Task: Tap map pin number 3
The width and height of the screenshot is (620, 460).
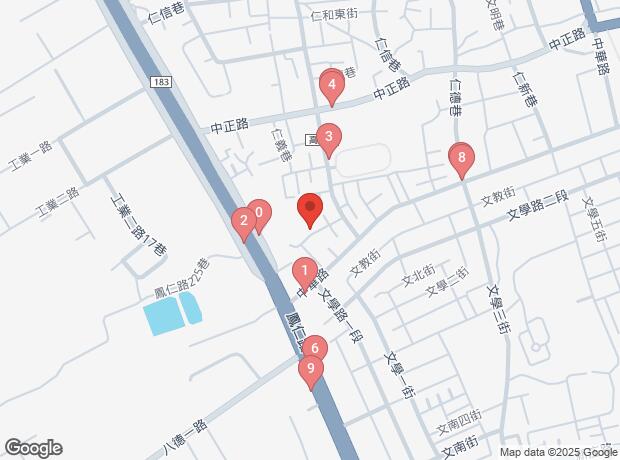Action: (329, 137)
